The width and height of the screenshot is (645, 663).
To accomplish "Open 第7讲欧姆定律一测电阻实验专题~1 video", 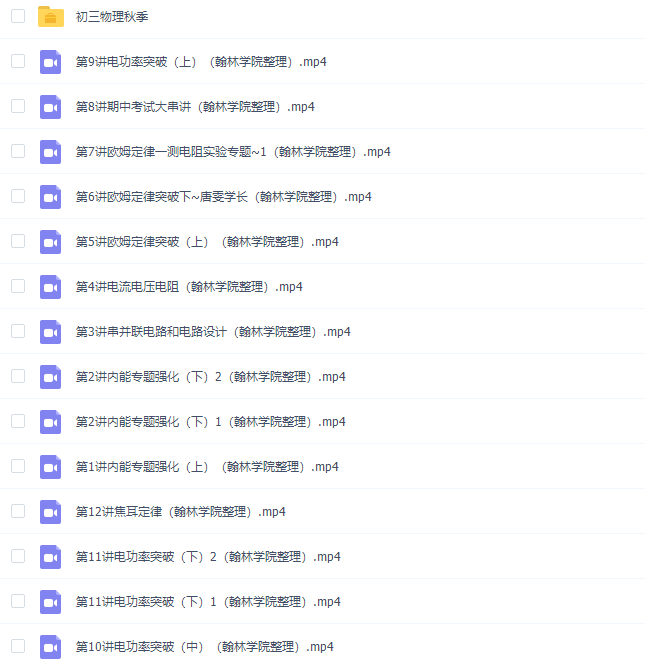I will click(233, 152).
